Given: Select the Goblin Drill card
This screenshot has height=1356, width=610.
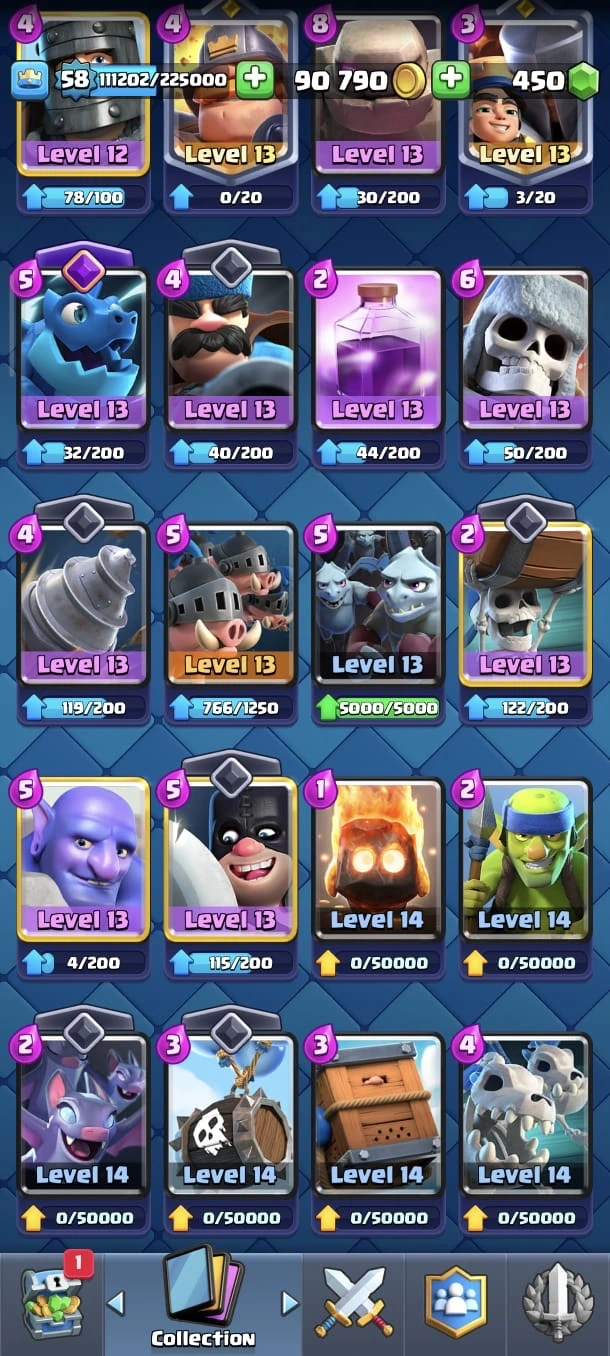Looking at the screenshot, I should pyautogui.click(x=83, y=605).
